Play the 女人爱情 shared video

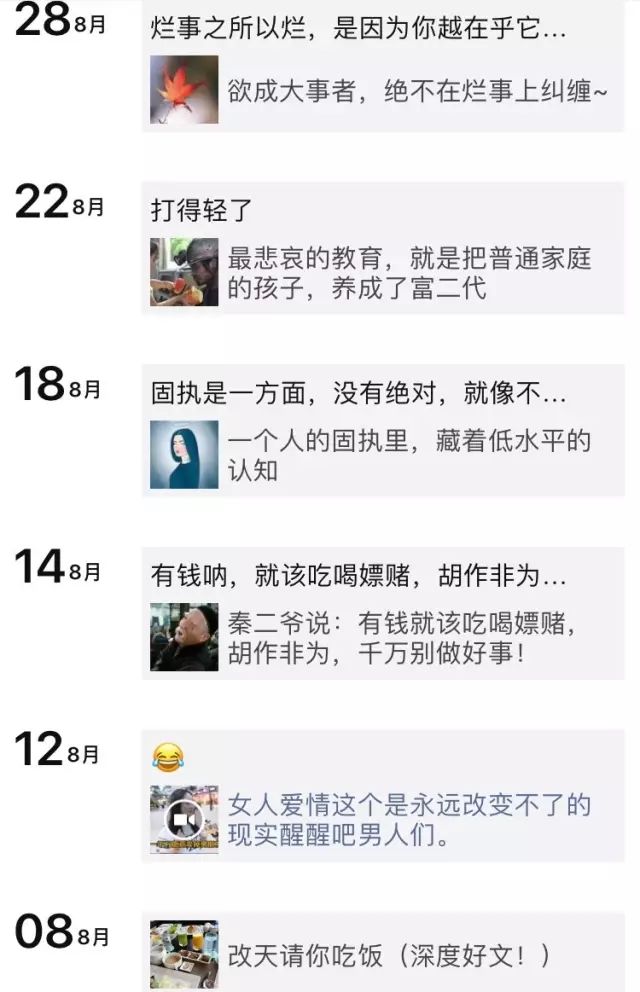tap(184, 820)
